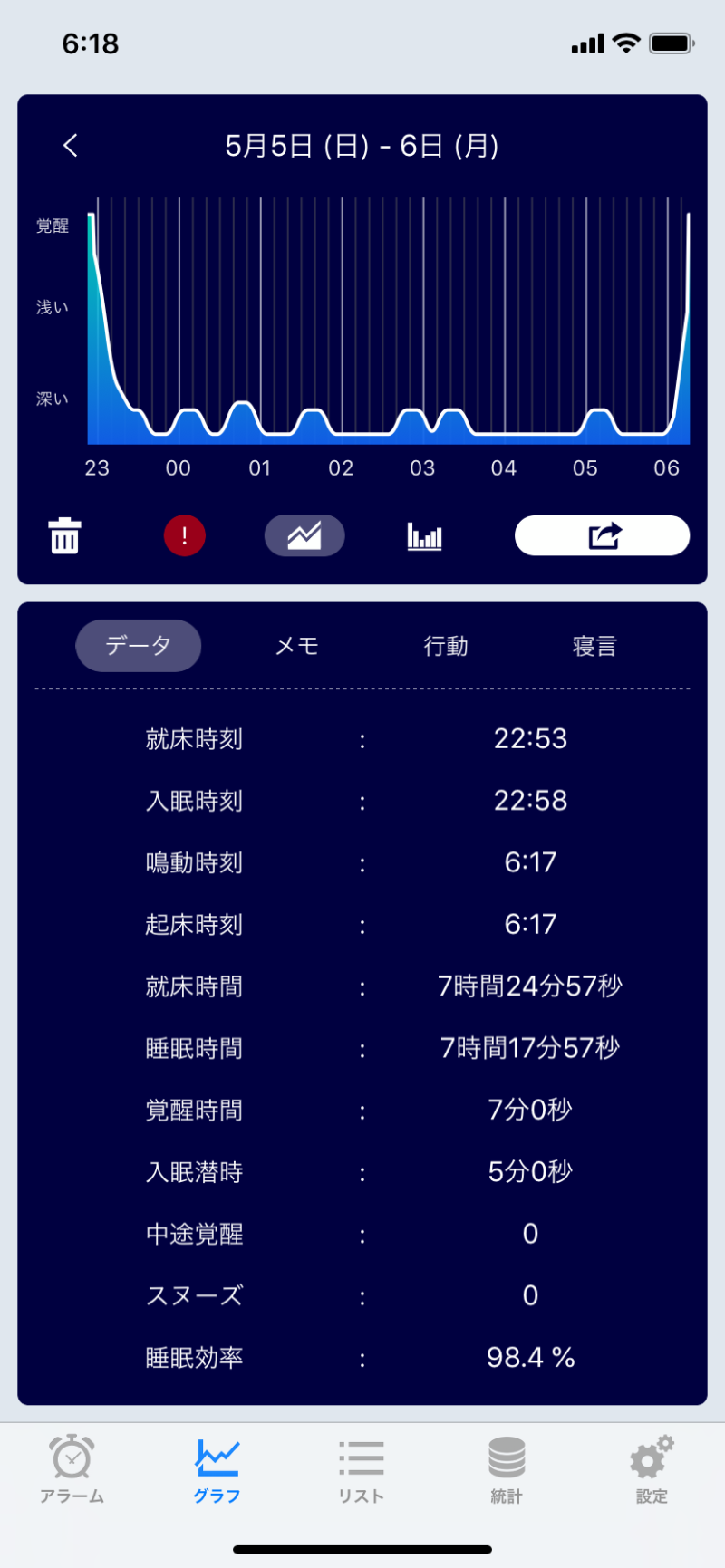
Task: Select the データ tab
Action: [138, 646]
